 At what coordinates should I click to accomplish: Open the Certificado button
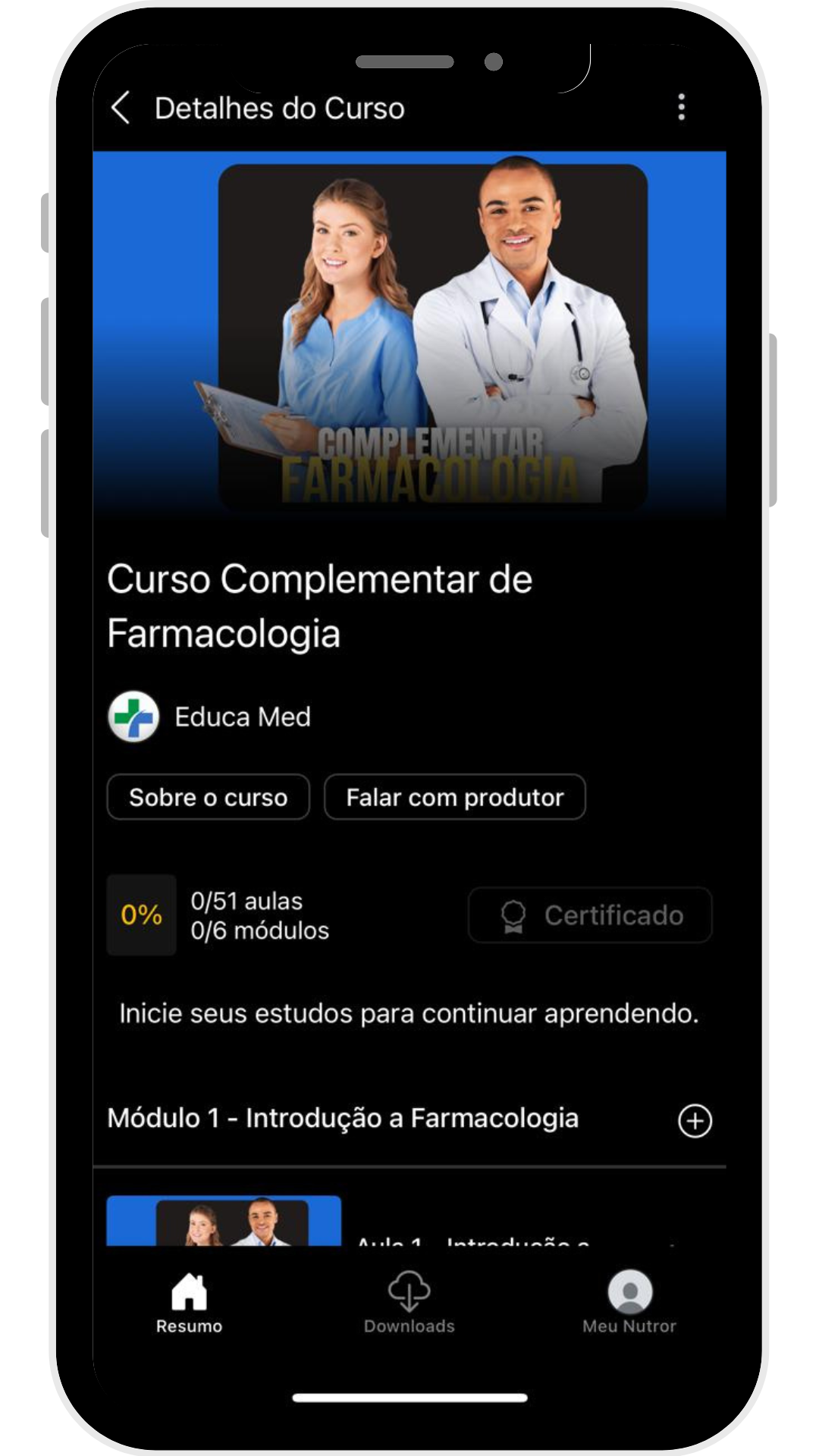coord(590,915)
